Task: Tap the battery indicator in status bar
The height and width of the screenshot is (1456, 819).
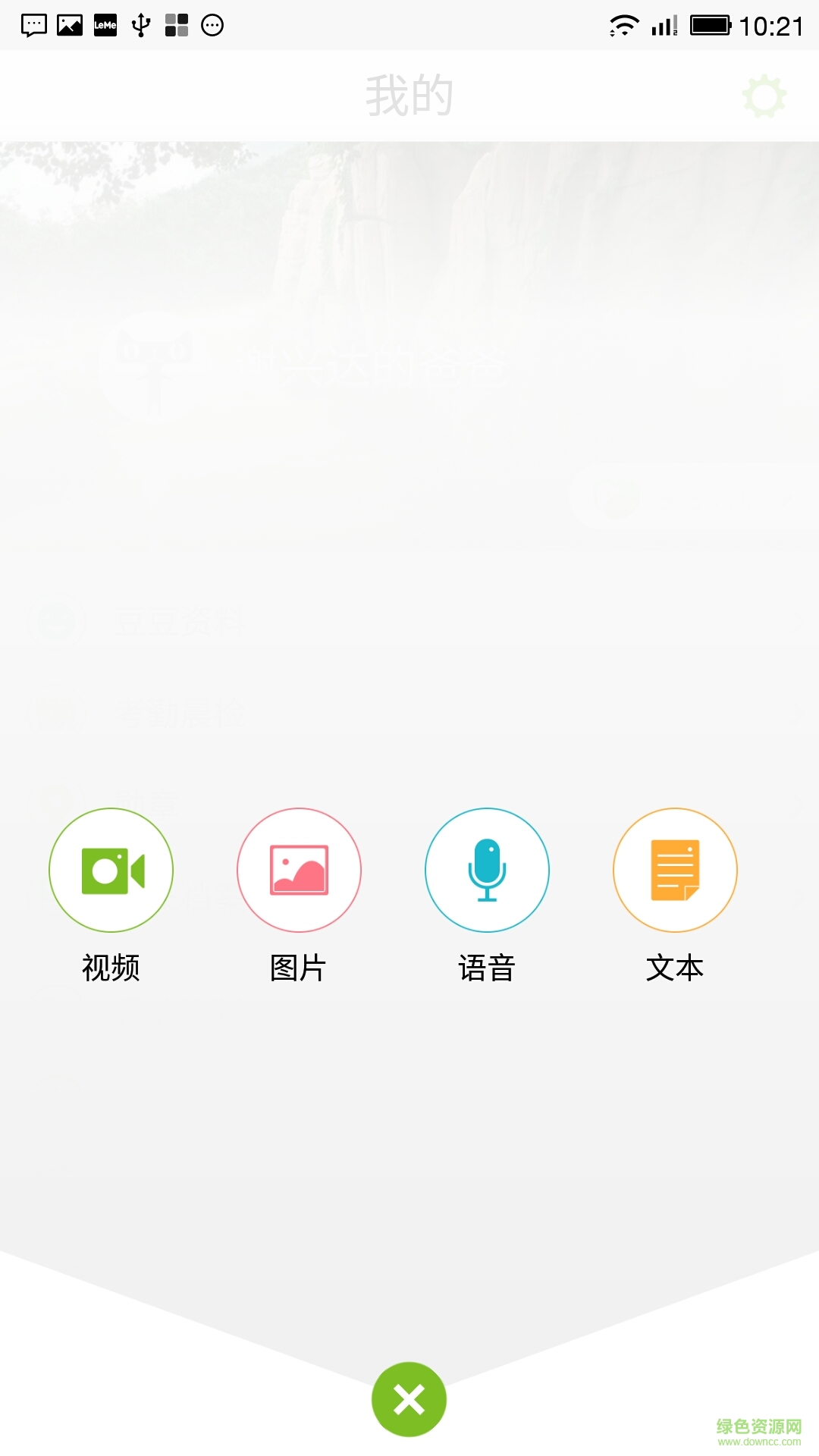Action: 711,23
